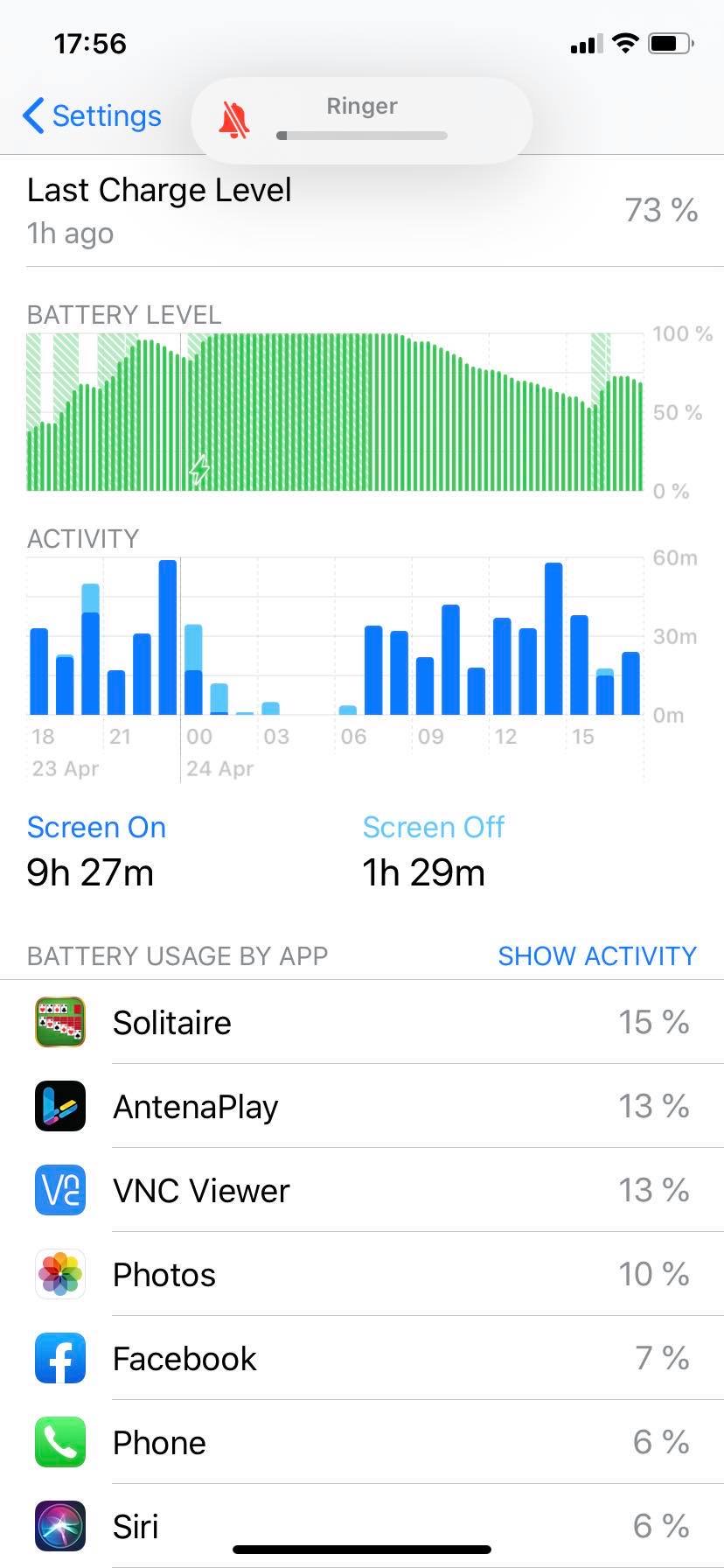The width and height of the screenshot is (724, 1568).
Task: Select Phone battery usage row
Action: click(x=362, y=1442)
